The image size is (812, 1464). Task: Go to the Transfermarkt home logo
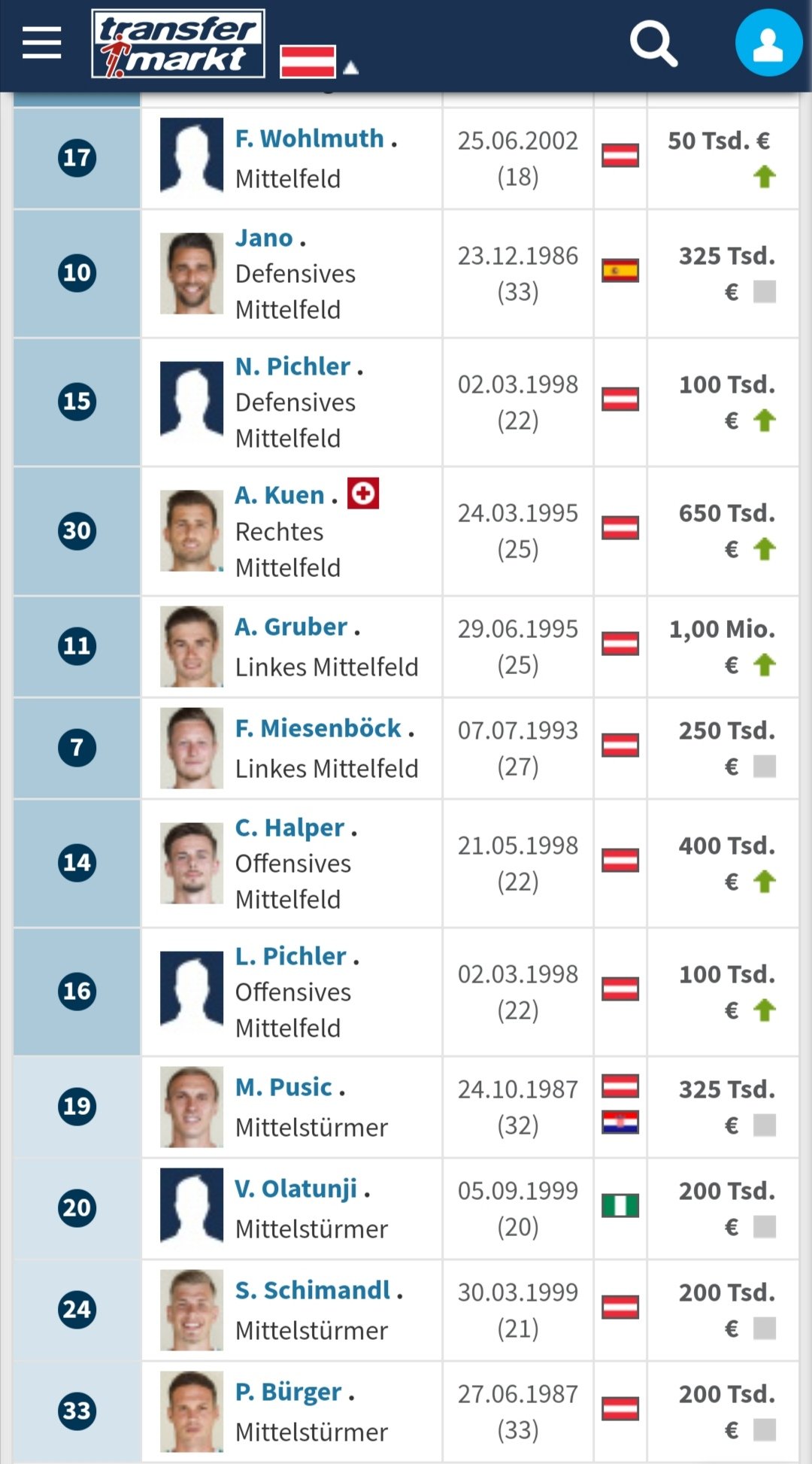click(178, 44)
